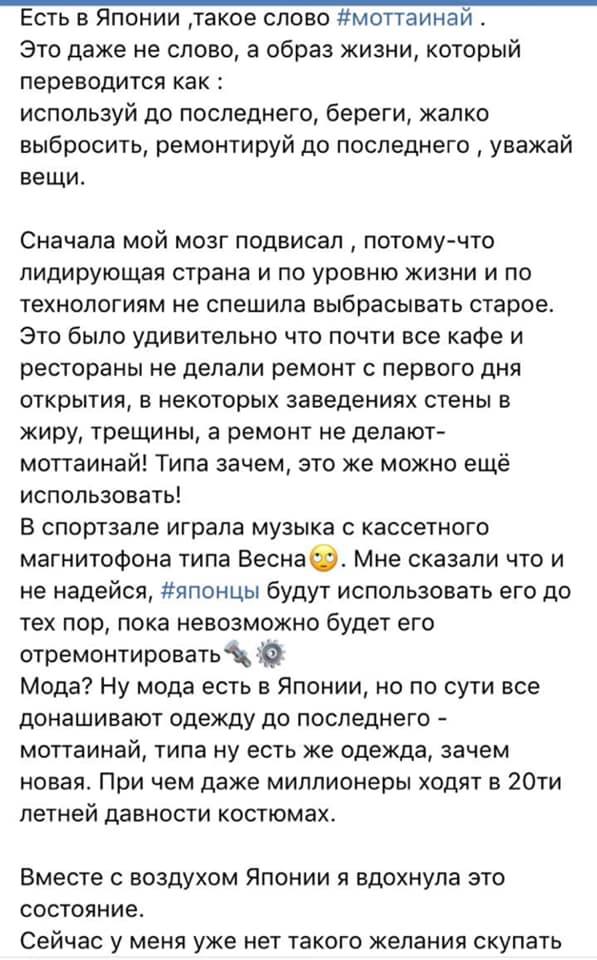The image size is (597, 960).
Task: Open the #моттаинай hashtag
Action: (405, 17)
